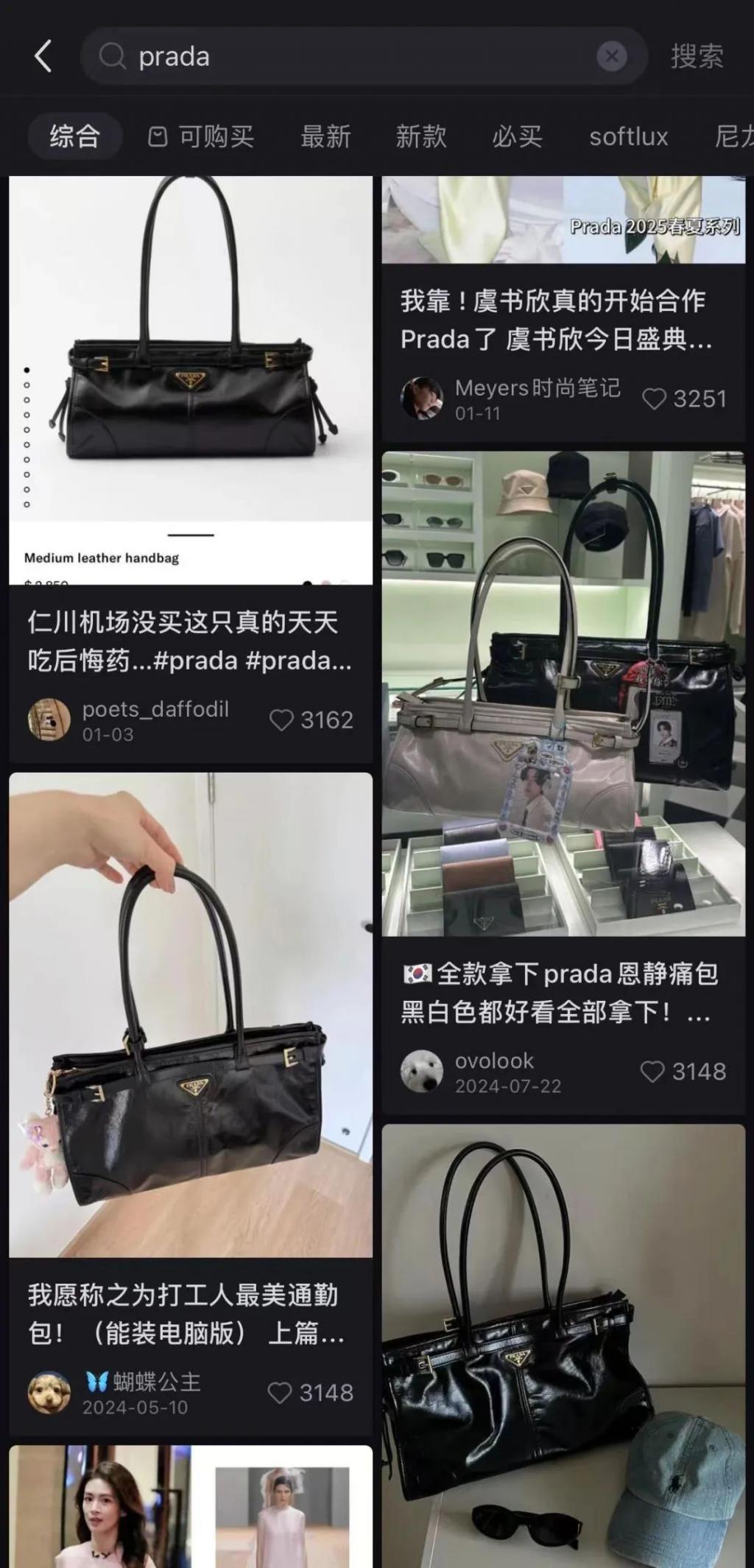Switch to the softlux tab
The width and height of the screenshot is (754, 1568).
[x=628, y=136]
